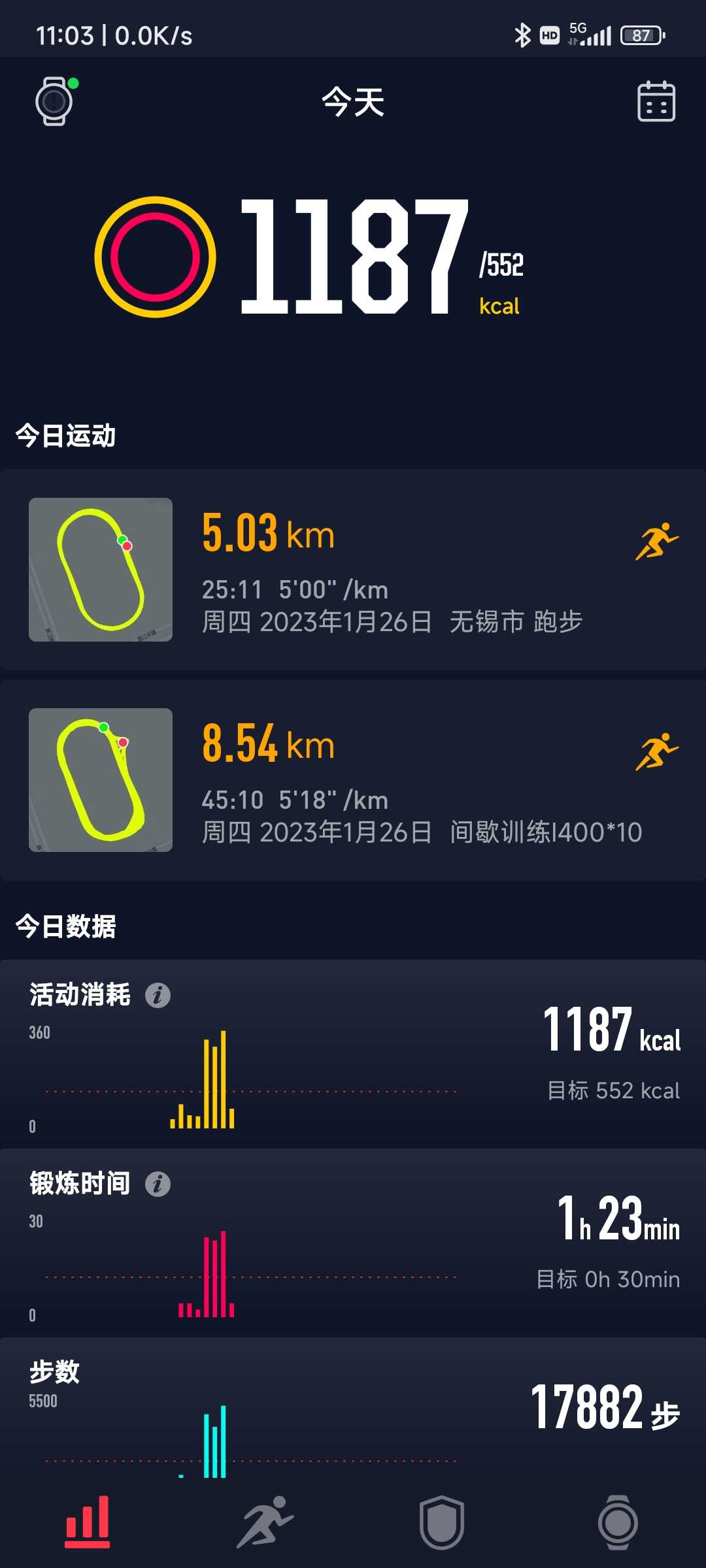Viewport: 706px width, 1568px height.
Task: Open the watch device status icon
Action: [x=56, y=101]
